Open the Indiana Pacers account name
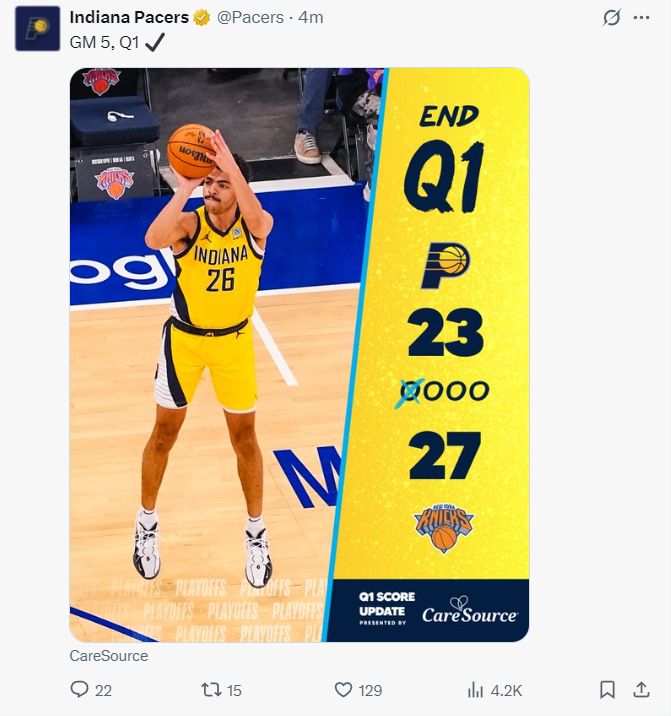 tap(128, 18)
